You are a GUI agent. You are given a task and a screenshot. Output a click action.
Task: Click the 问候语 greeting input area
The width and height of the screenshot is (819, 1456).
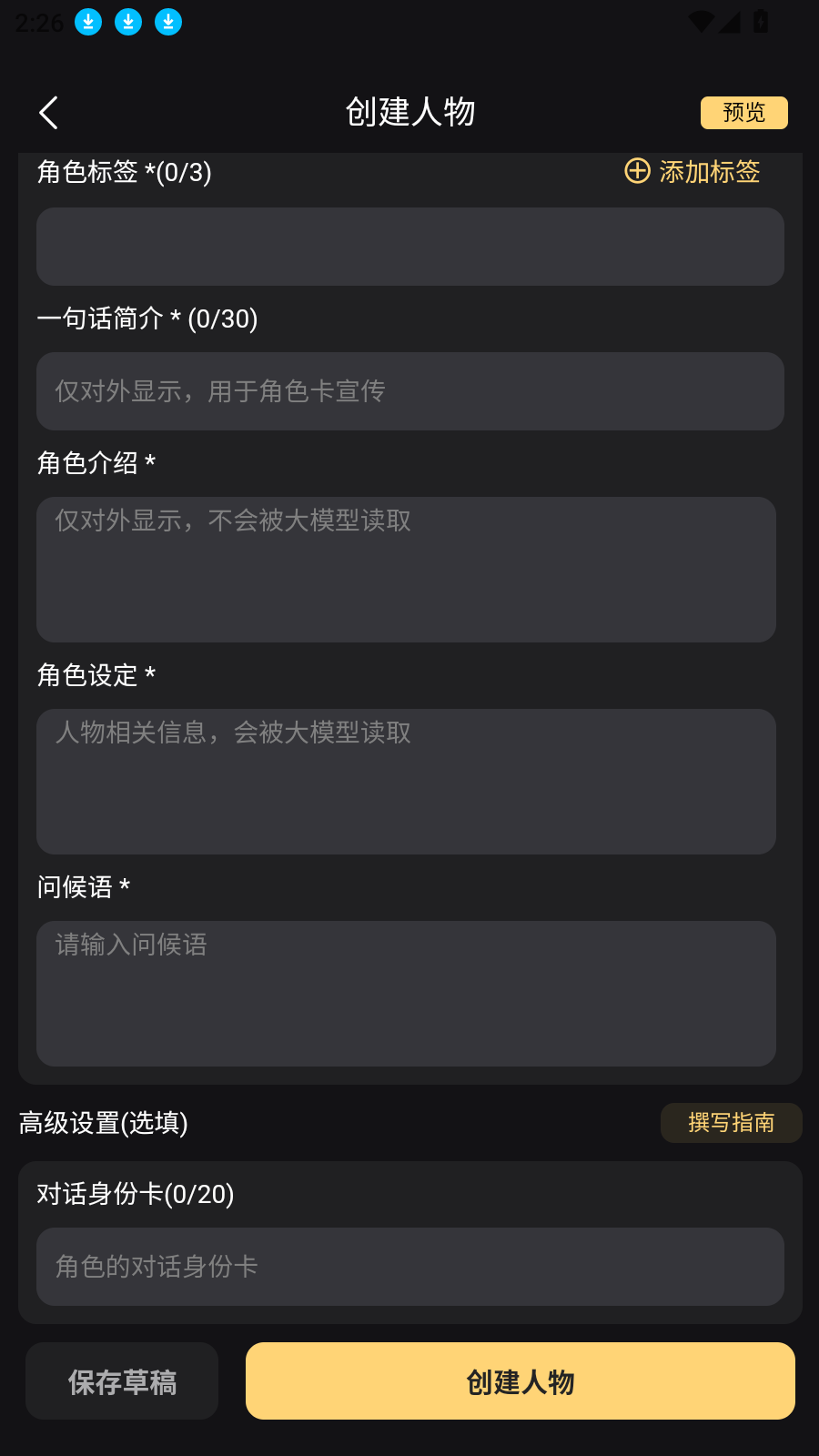coord(406,994)
